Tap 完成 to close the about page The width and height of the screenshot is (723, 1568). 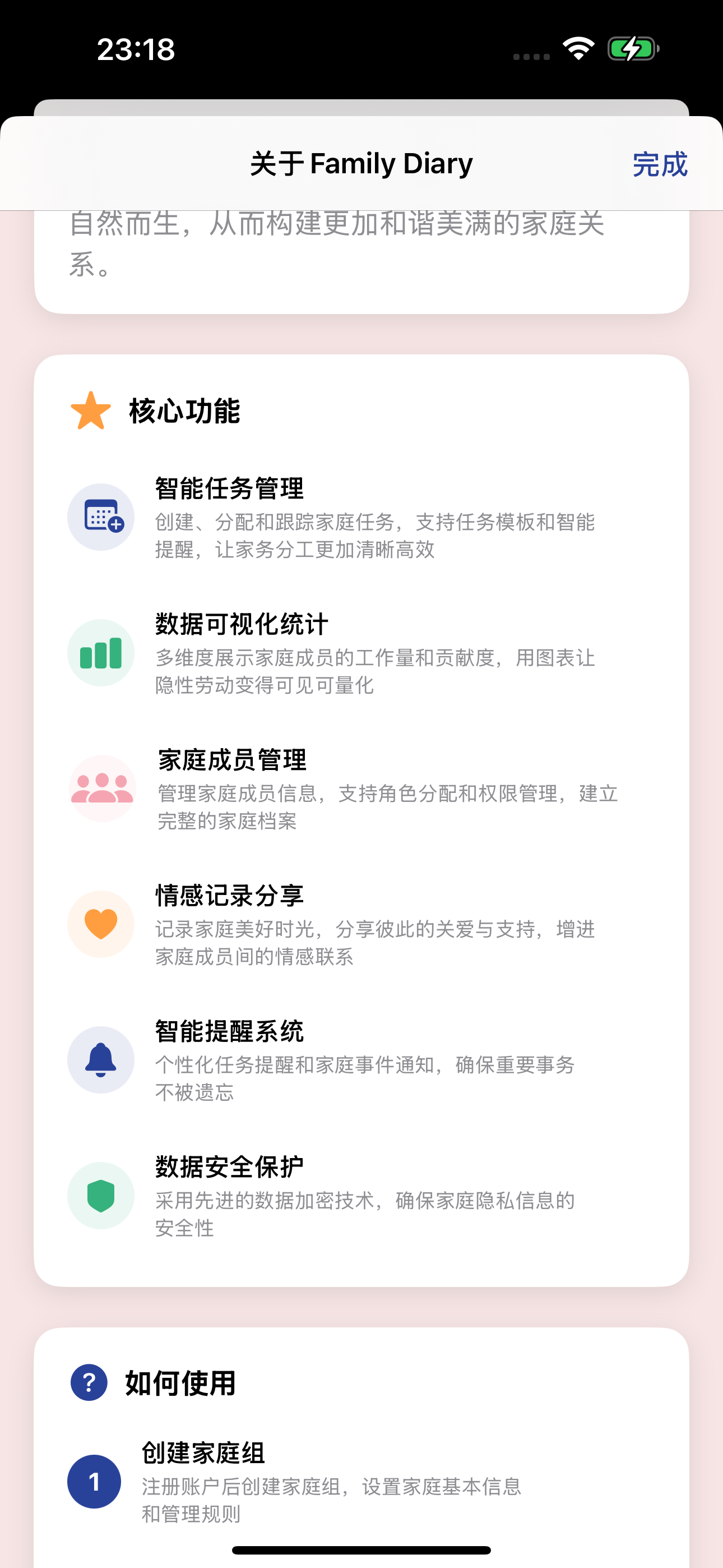[660, 164]
